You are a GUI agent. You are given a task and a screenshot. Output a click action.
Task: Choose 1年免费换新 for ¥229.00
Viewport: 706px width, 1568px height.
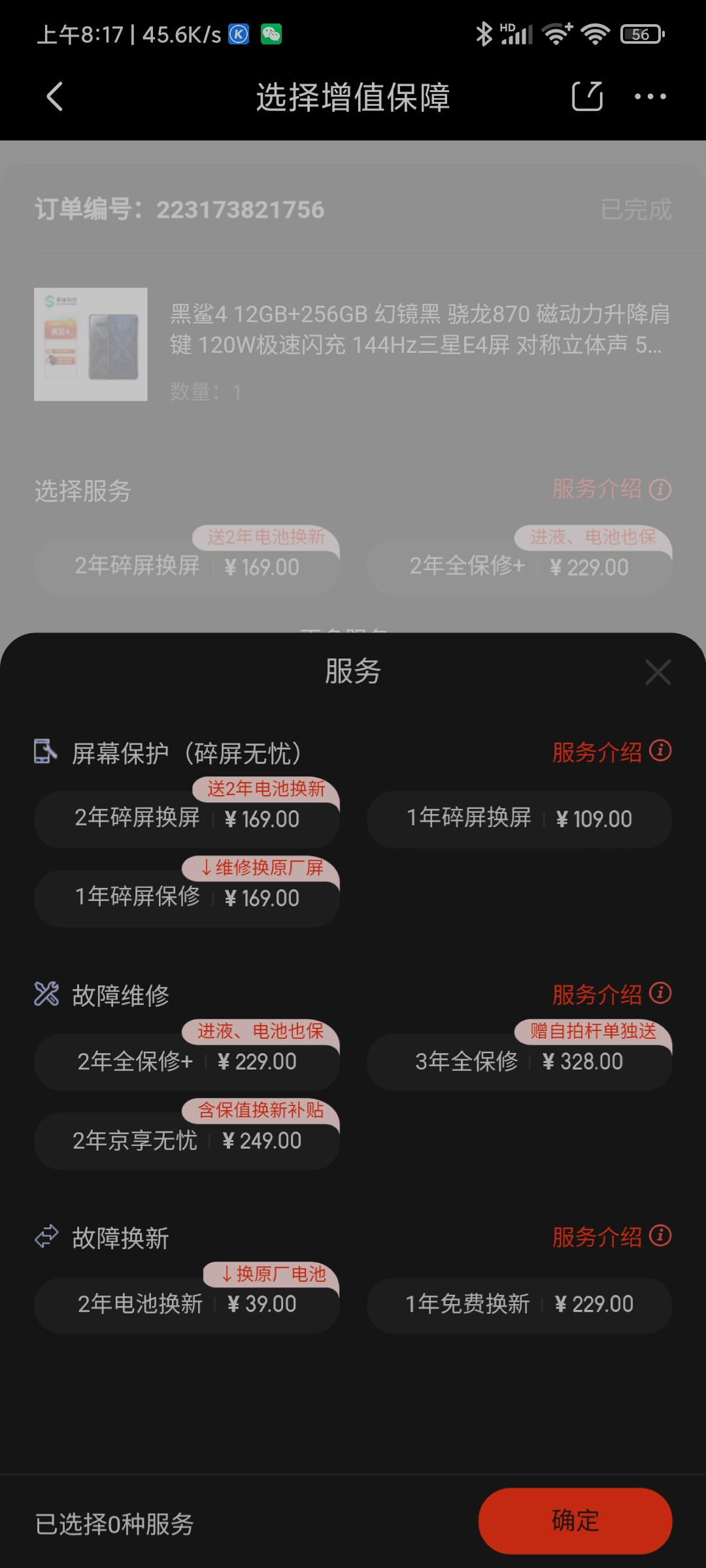[x=519, y=1304]
